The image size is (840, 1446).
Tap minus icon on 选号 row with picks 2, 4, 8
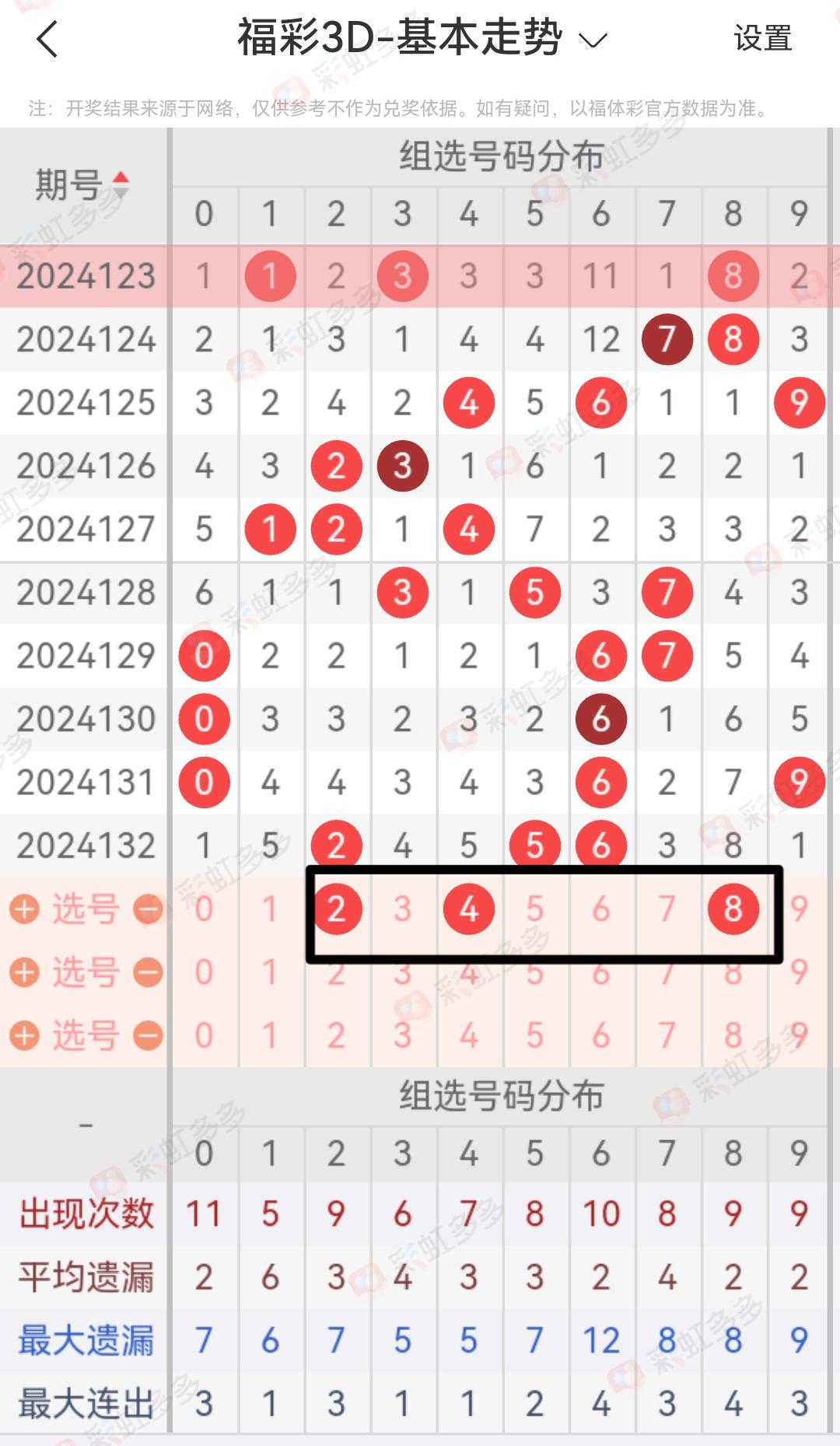tap(148, 909)
